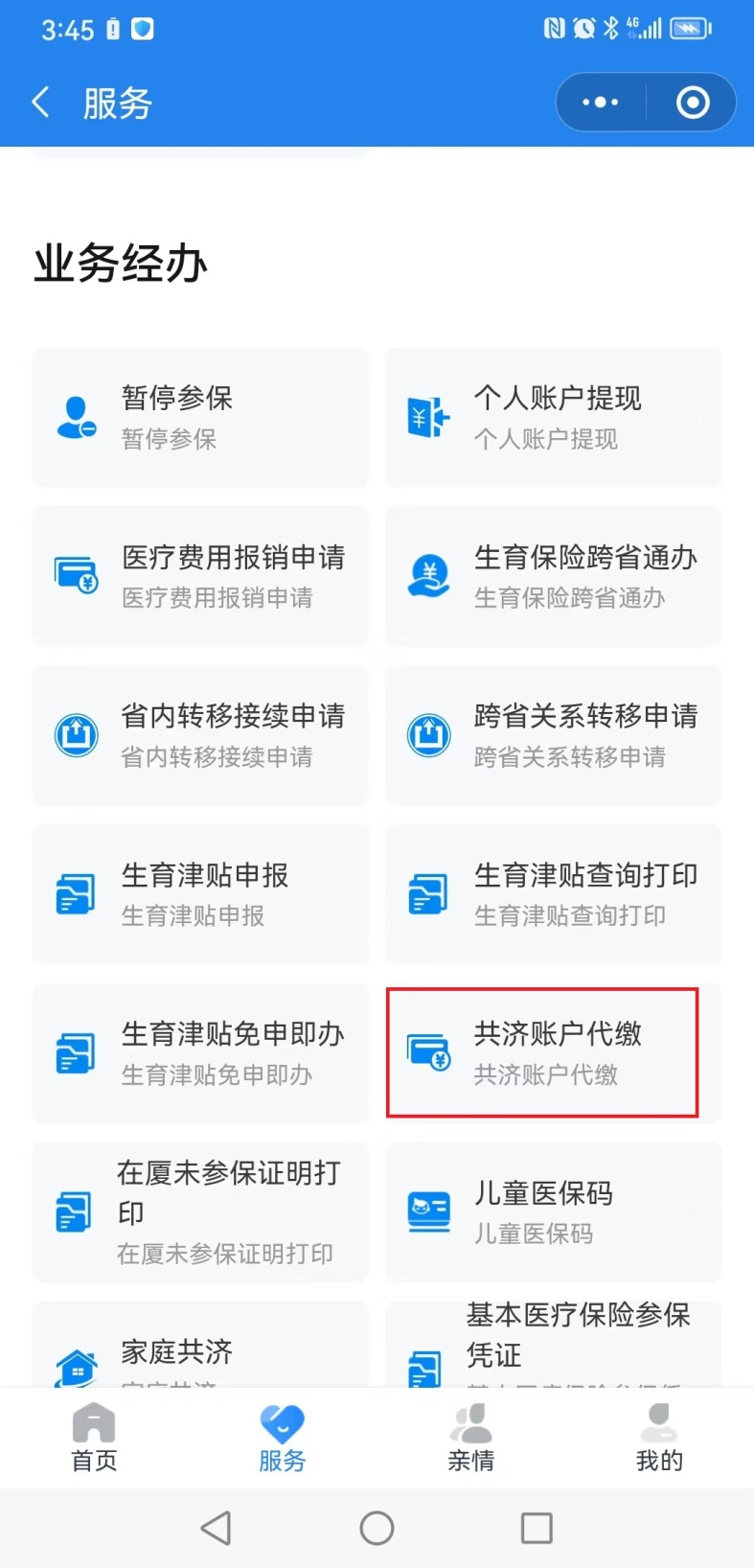Open the mini program three-dot menu
Viewport: 754px width, 1568px height.
pyautogui.click(x=601, y=102)
